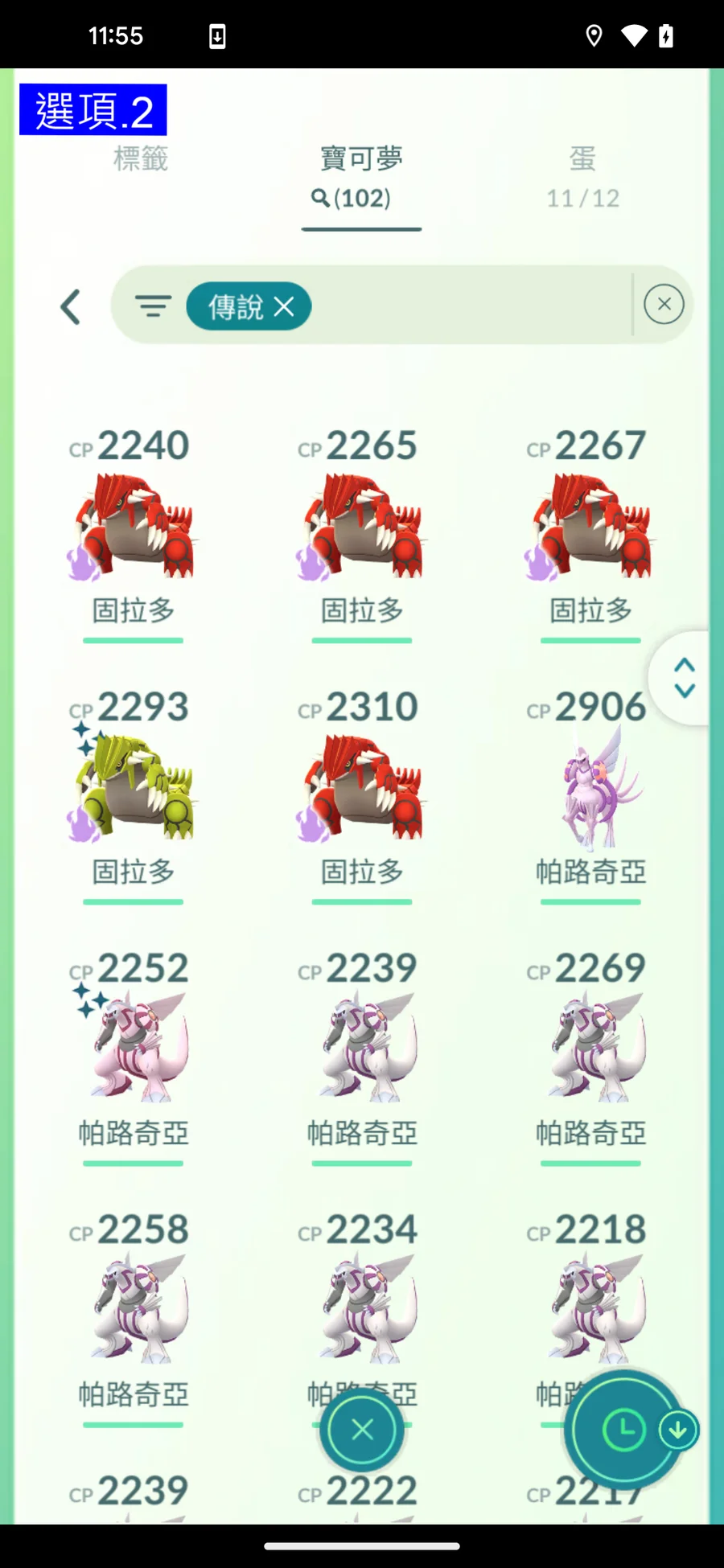
Task: Clear the search field
Action: click(664, 305)
